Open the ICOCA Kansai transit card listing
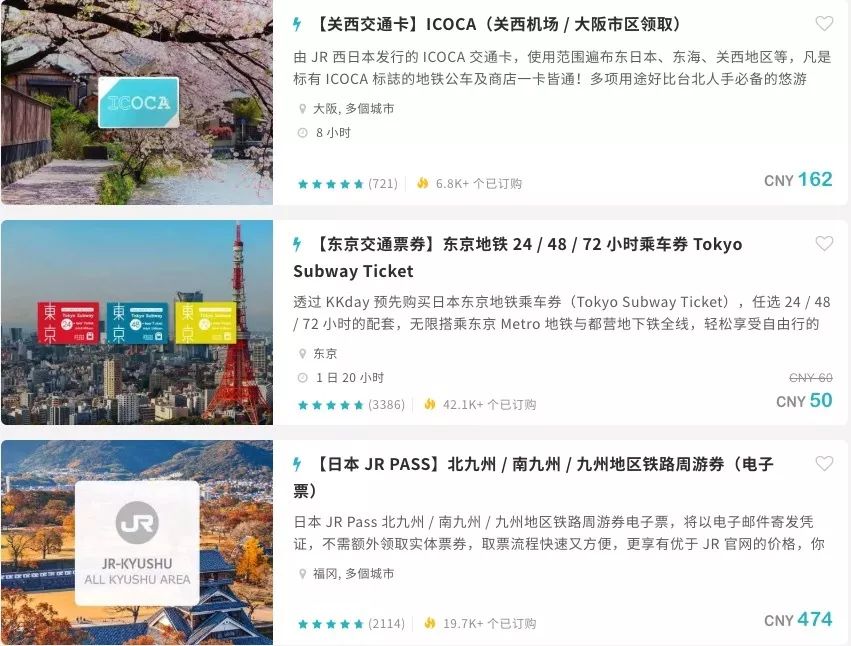851x646 pixels. point(424,102)
